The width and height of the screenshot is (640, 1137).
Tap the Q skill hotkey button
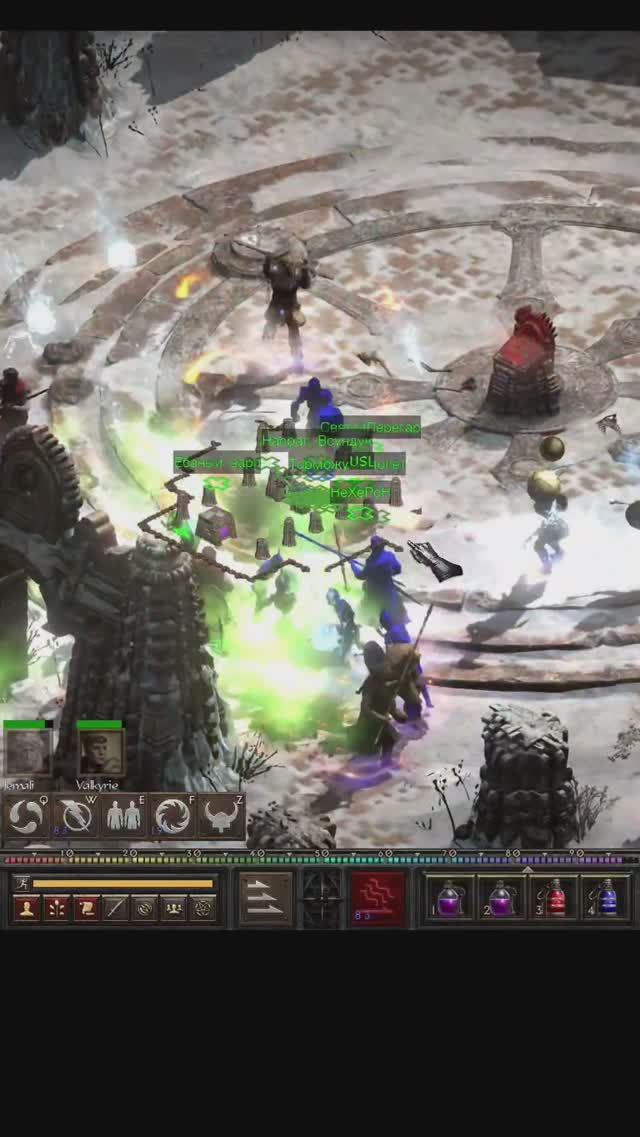(26, 817)
